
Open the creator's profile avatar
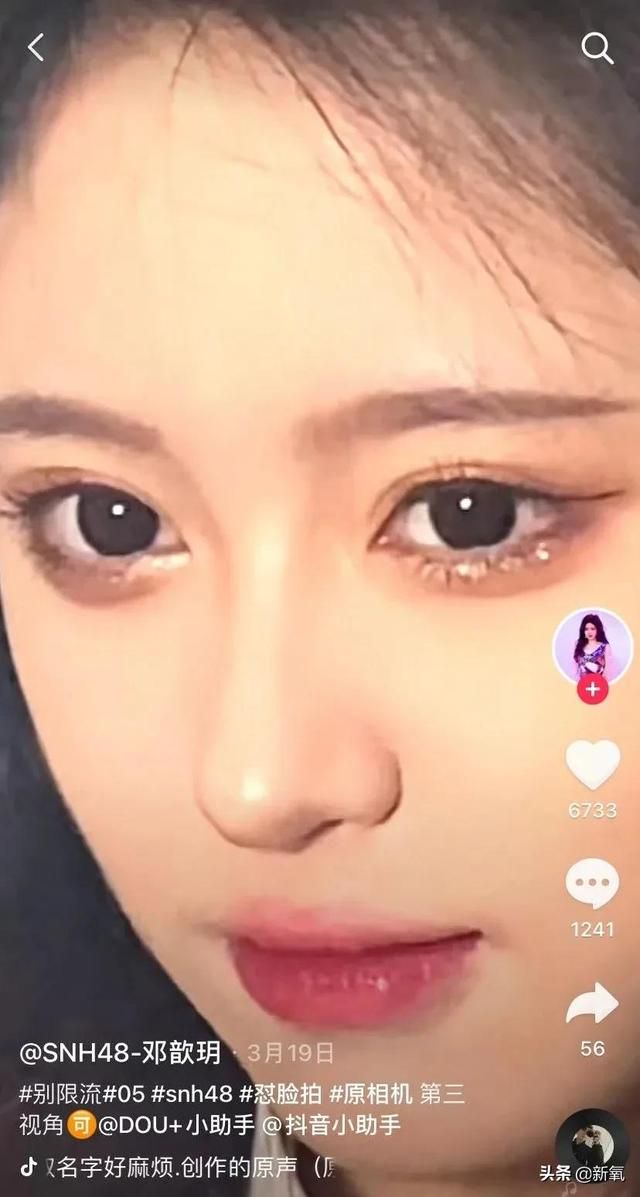592,647
